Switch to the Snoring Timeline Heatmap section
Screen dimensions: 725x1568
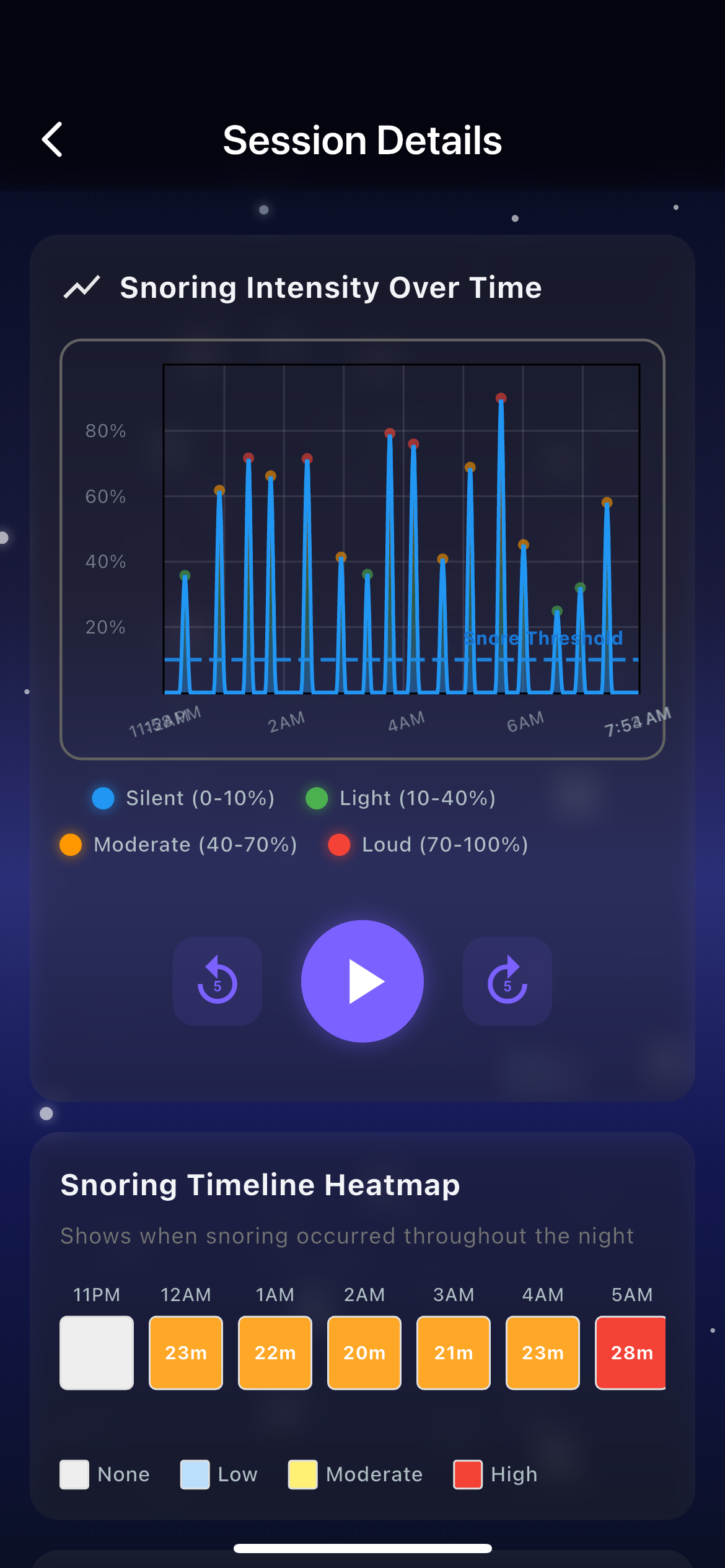point(259,1183)
